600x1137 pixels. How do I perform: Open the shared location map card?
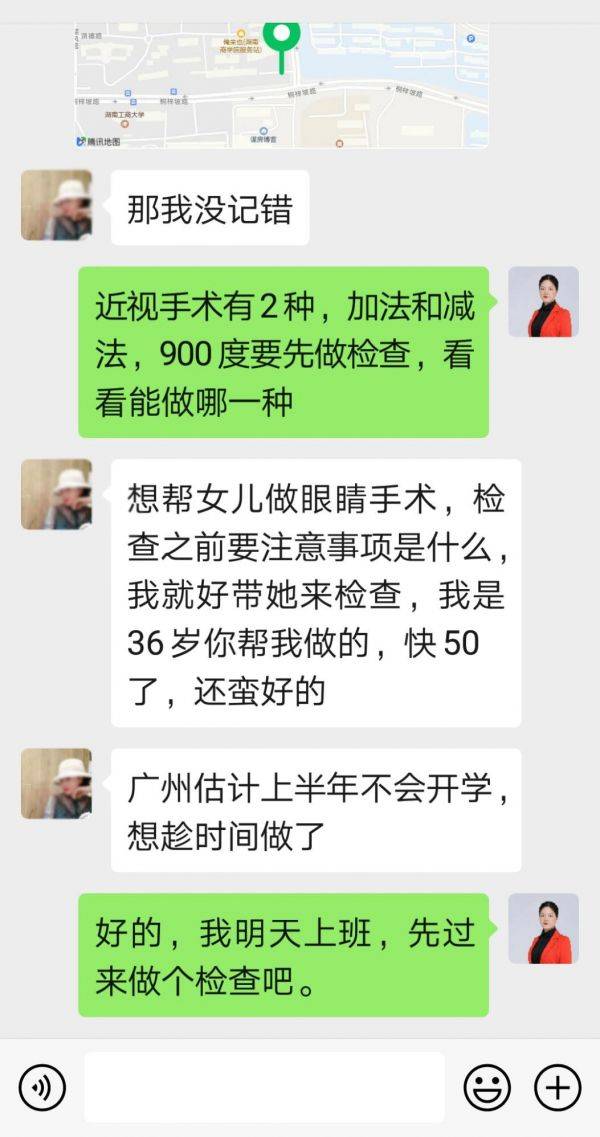[x=282, y=85]
